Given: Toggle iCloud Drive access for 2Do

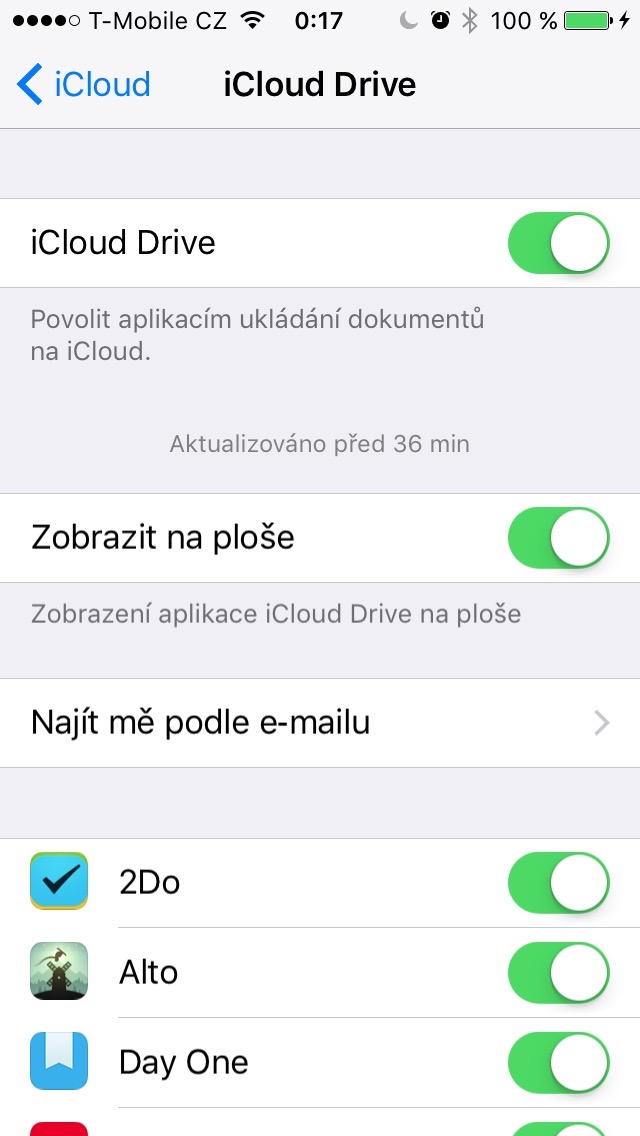Looking at the screenshot, I should [558, 883].
